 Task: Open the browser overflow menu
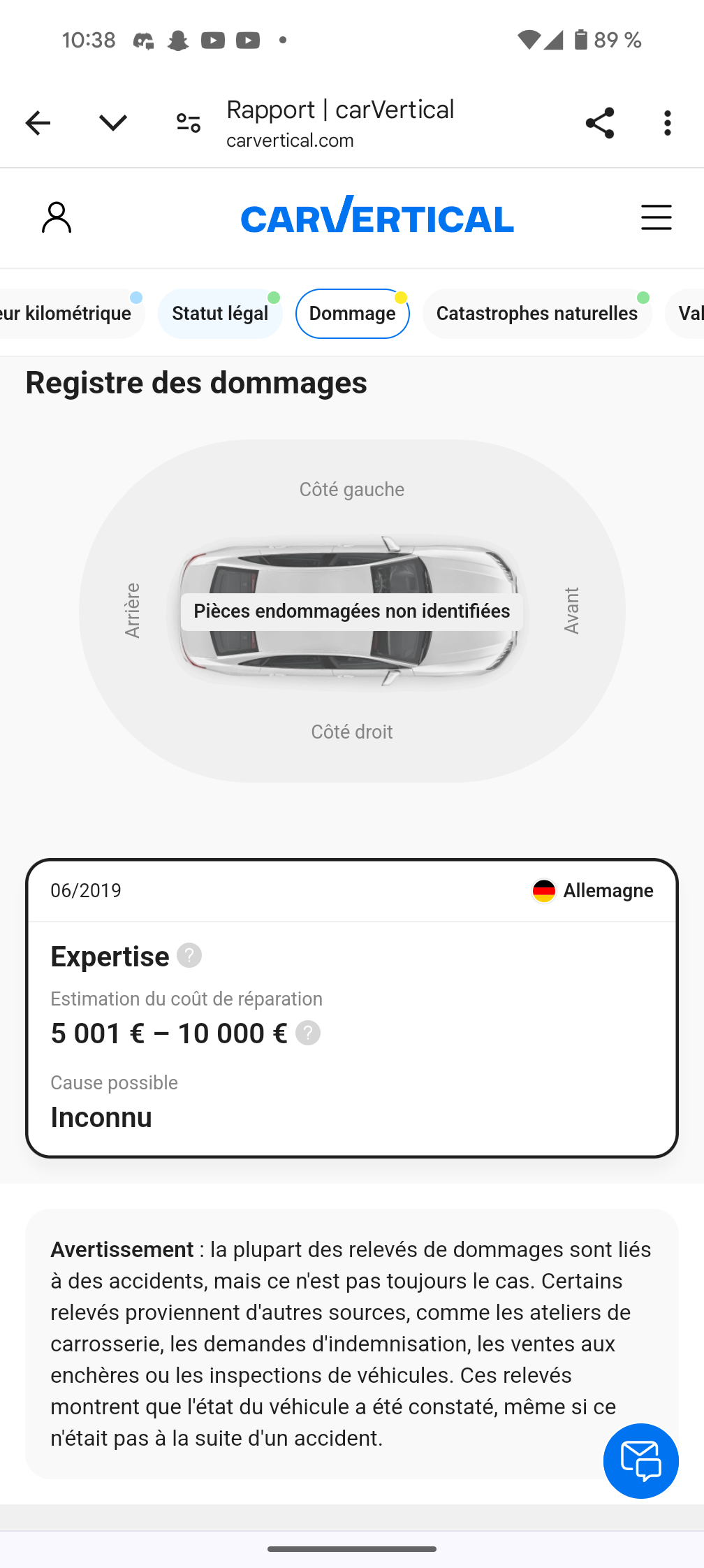click(668, 123)
